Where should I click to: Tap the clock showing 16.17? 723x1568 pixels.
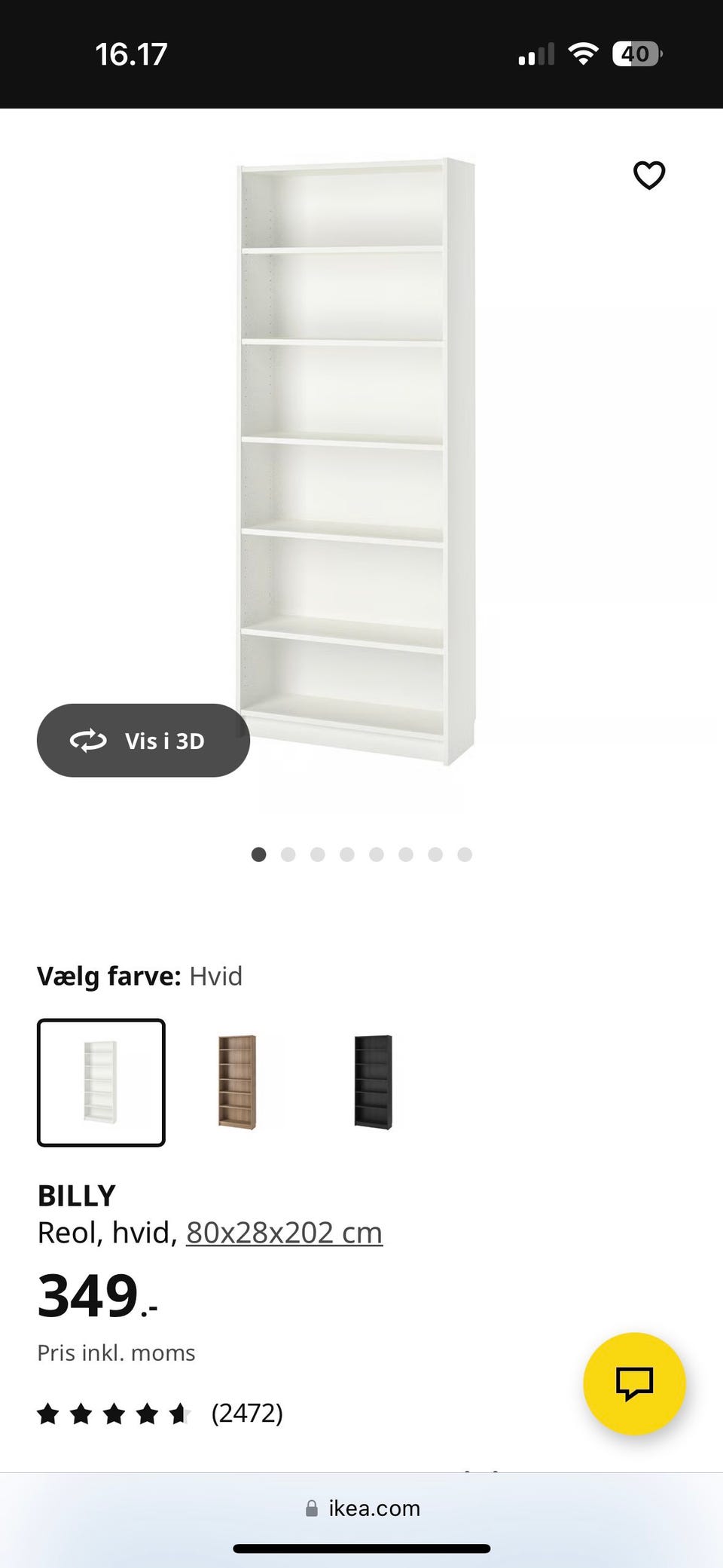coord(133,53)
